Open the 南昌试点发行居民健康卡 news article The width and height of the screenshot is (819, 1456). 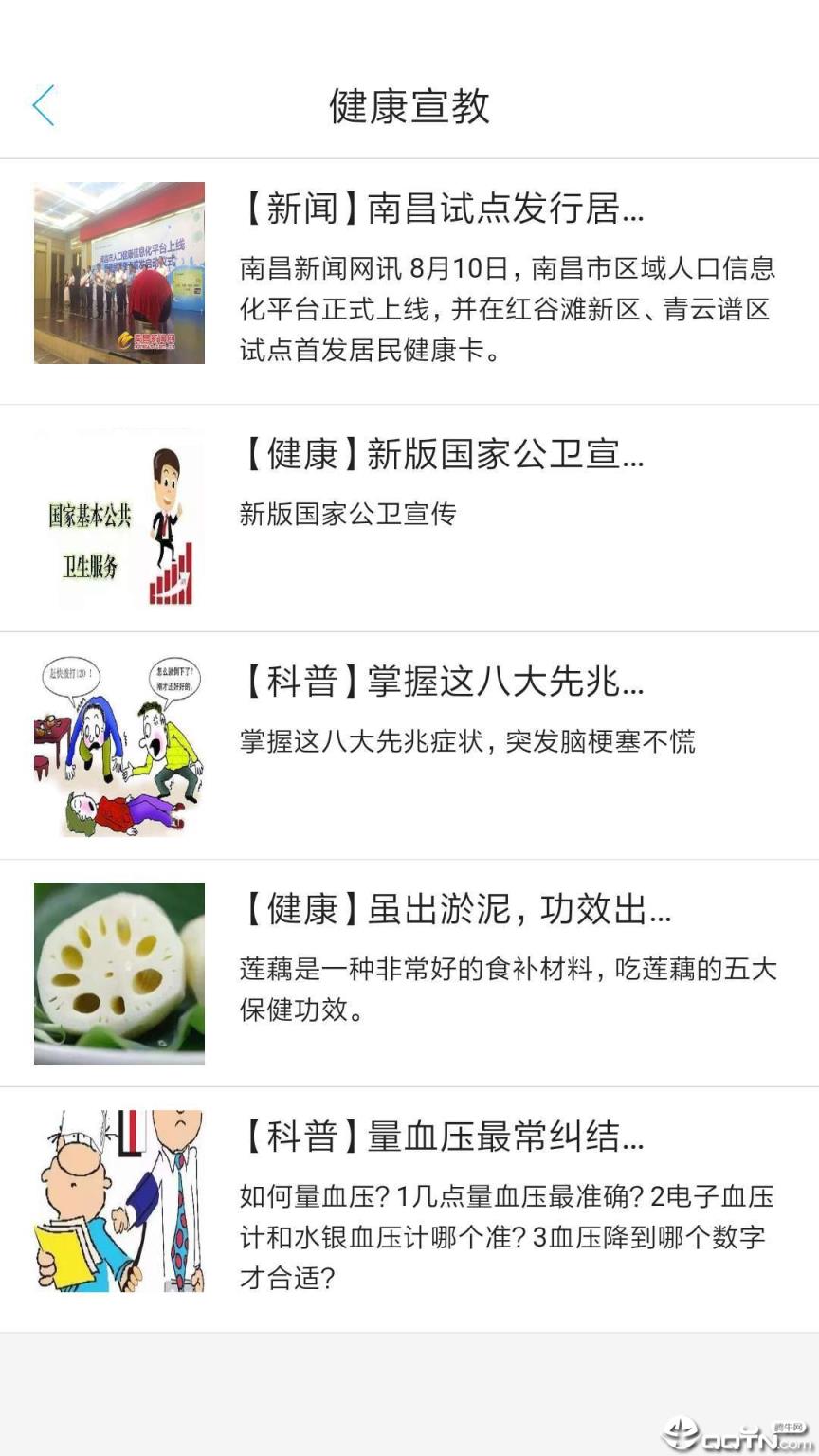click(441, 210)
